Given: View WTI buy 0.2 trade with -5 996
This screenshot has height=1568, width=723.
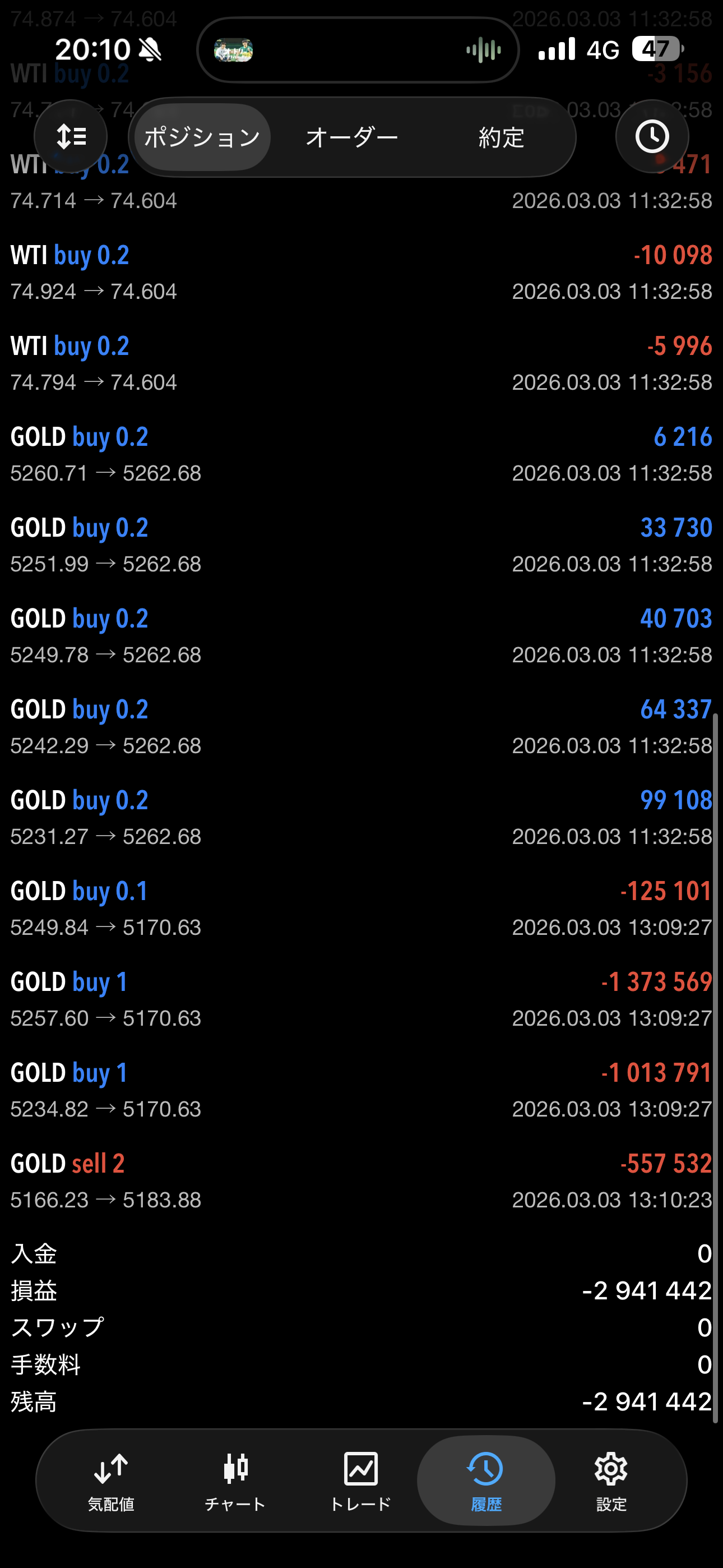Looking at the screenshot, I should (361, 363).
